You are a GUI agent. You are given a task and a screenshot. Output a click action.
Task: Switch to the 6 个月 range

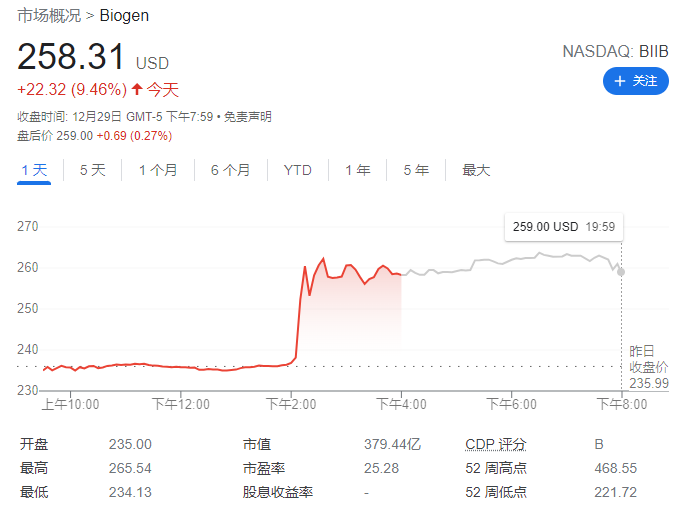click(230, 170)
